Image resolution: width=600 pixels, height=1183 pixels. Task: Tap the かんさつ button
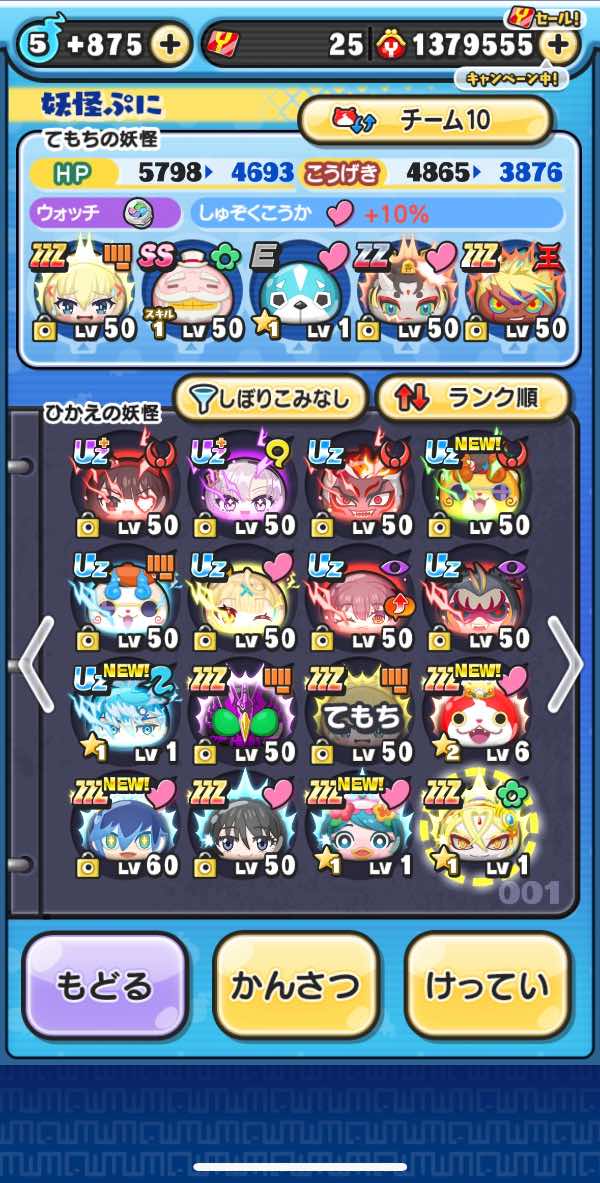click(296, 987)
